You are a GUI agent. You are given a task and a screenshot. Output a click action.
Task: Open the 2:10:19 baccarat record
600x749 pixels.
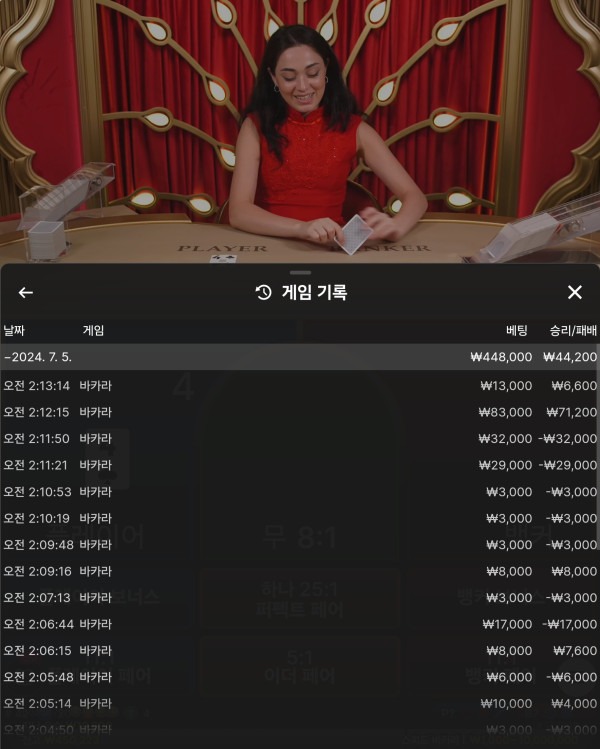[x=300, y=518]
